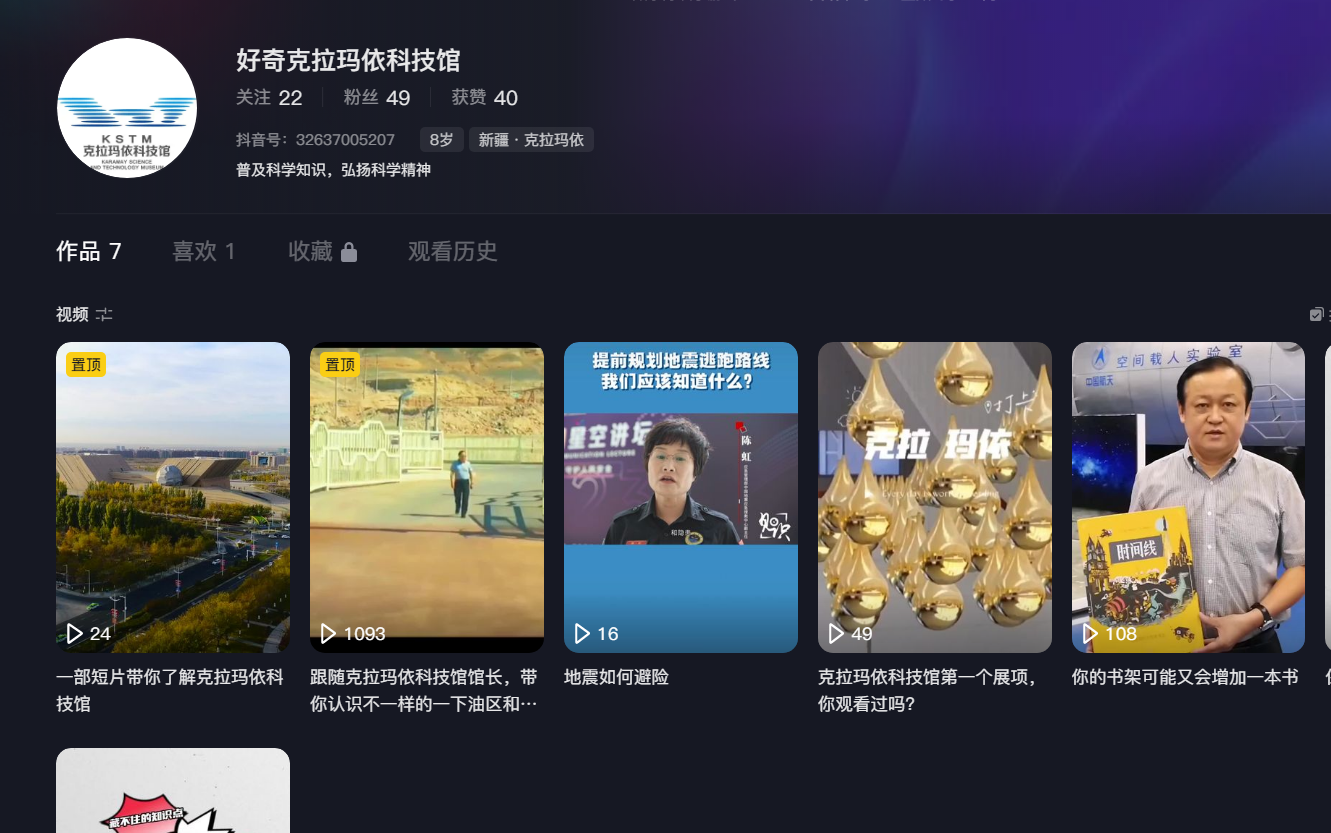Switch to the 喜欢 tab
The height and width of the screenshot is (833, 1331).
point(203,251)
